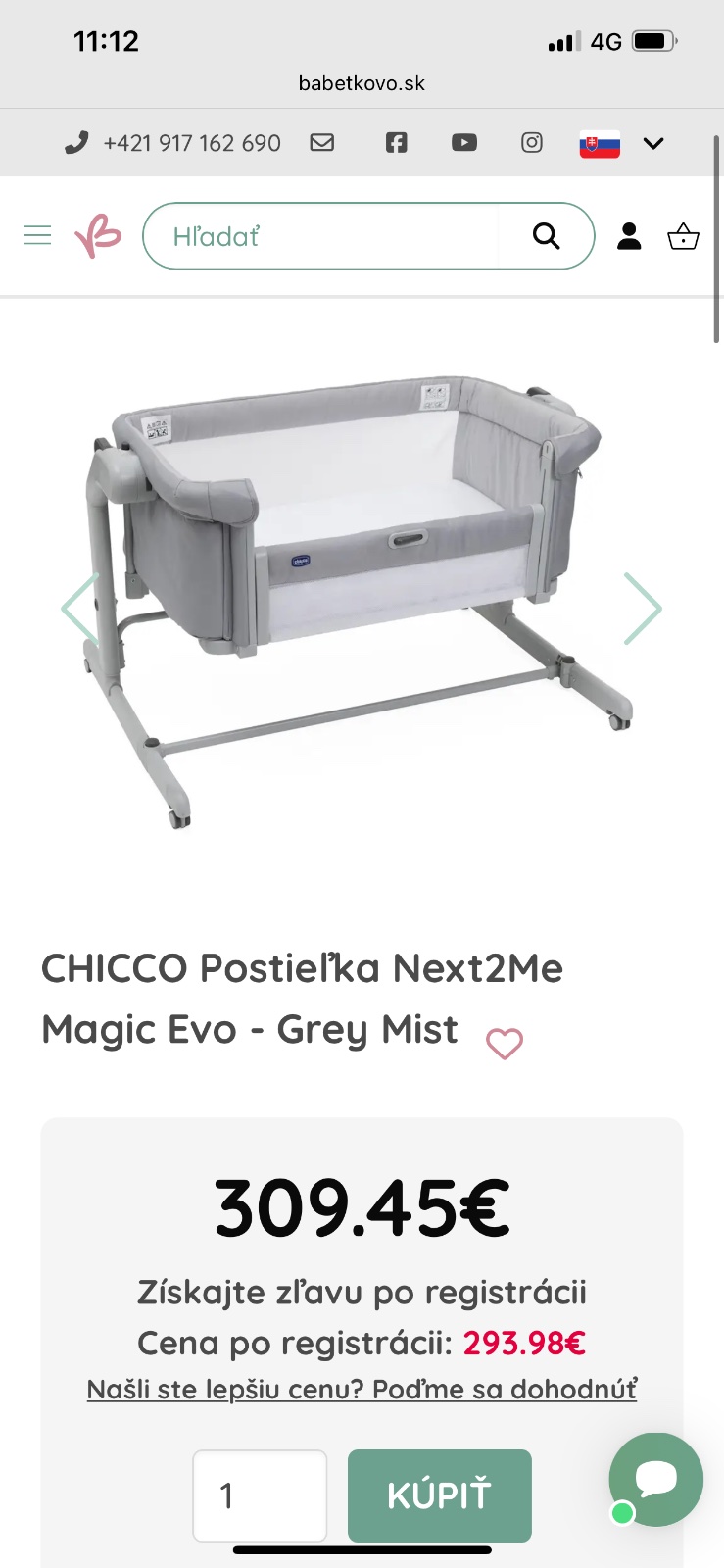Open the shopping basket
The image size is (724, 1568).
pos(683,236)
